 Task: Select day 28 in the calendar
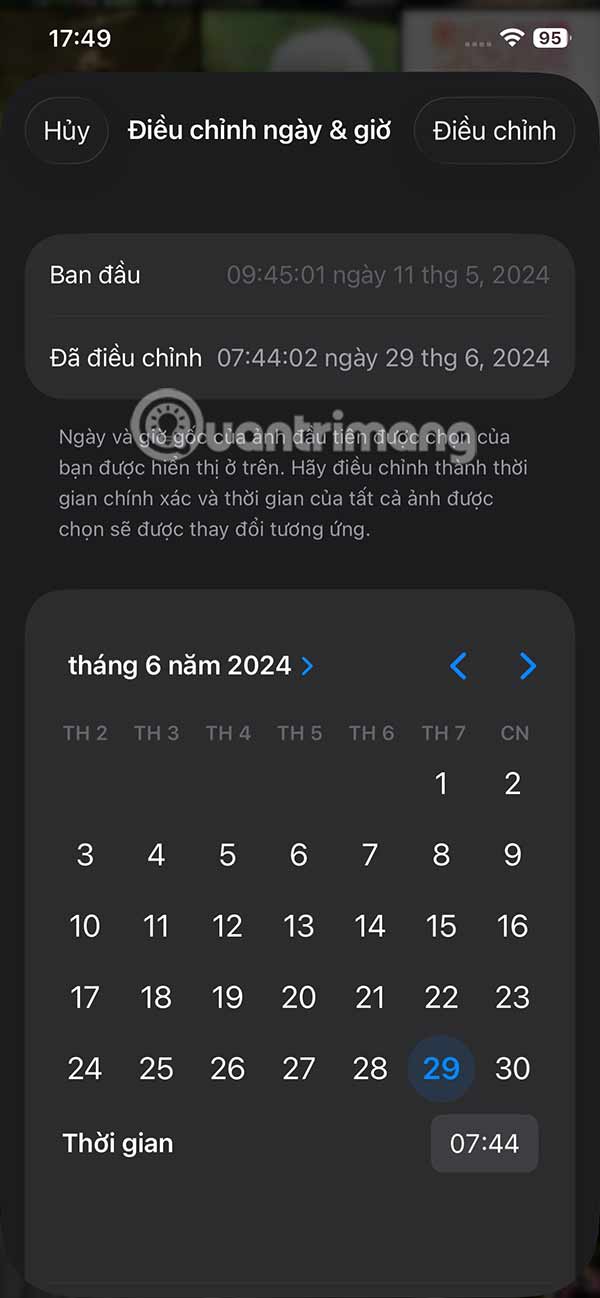[370, 1068]
